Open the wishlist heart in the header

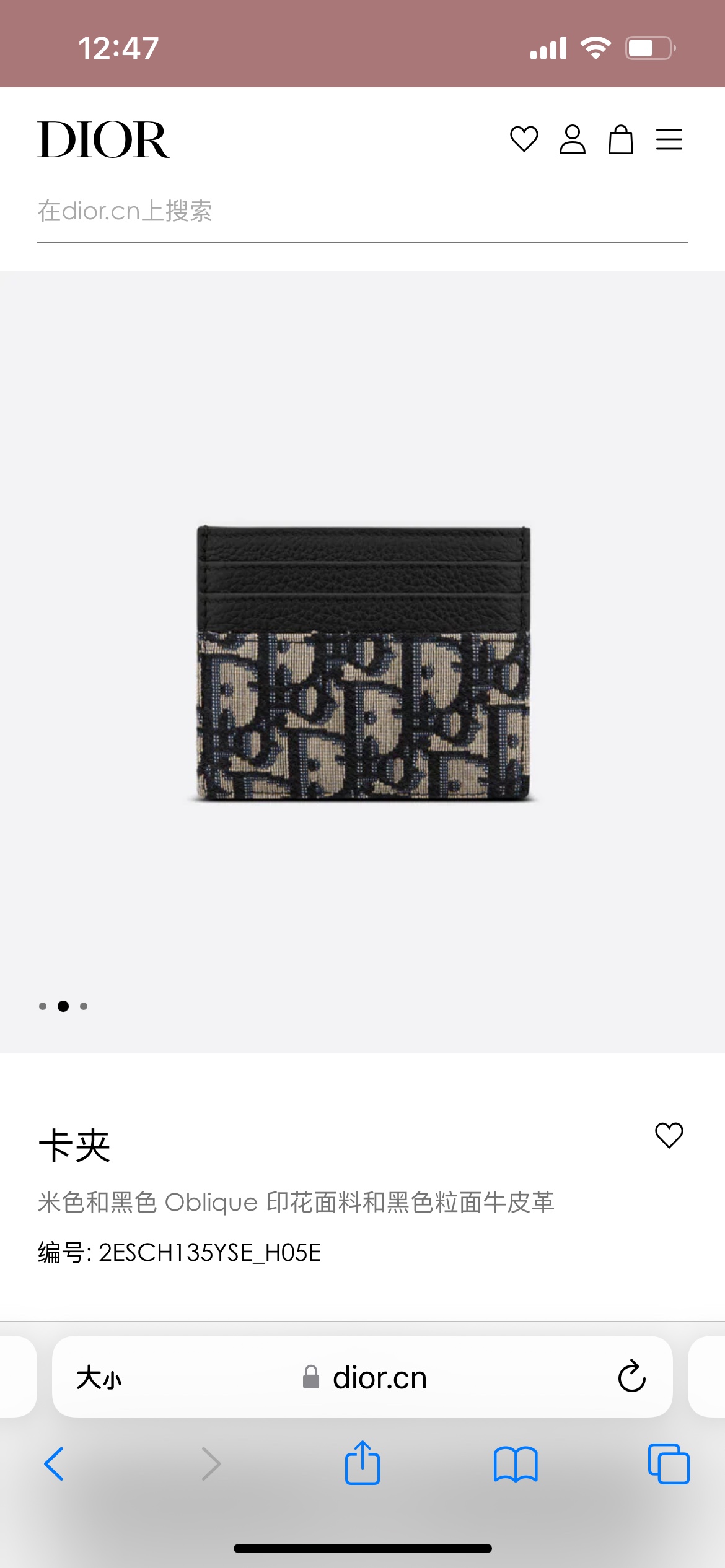click(524, 139)
